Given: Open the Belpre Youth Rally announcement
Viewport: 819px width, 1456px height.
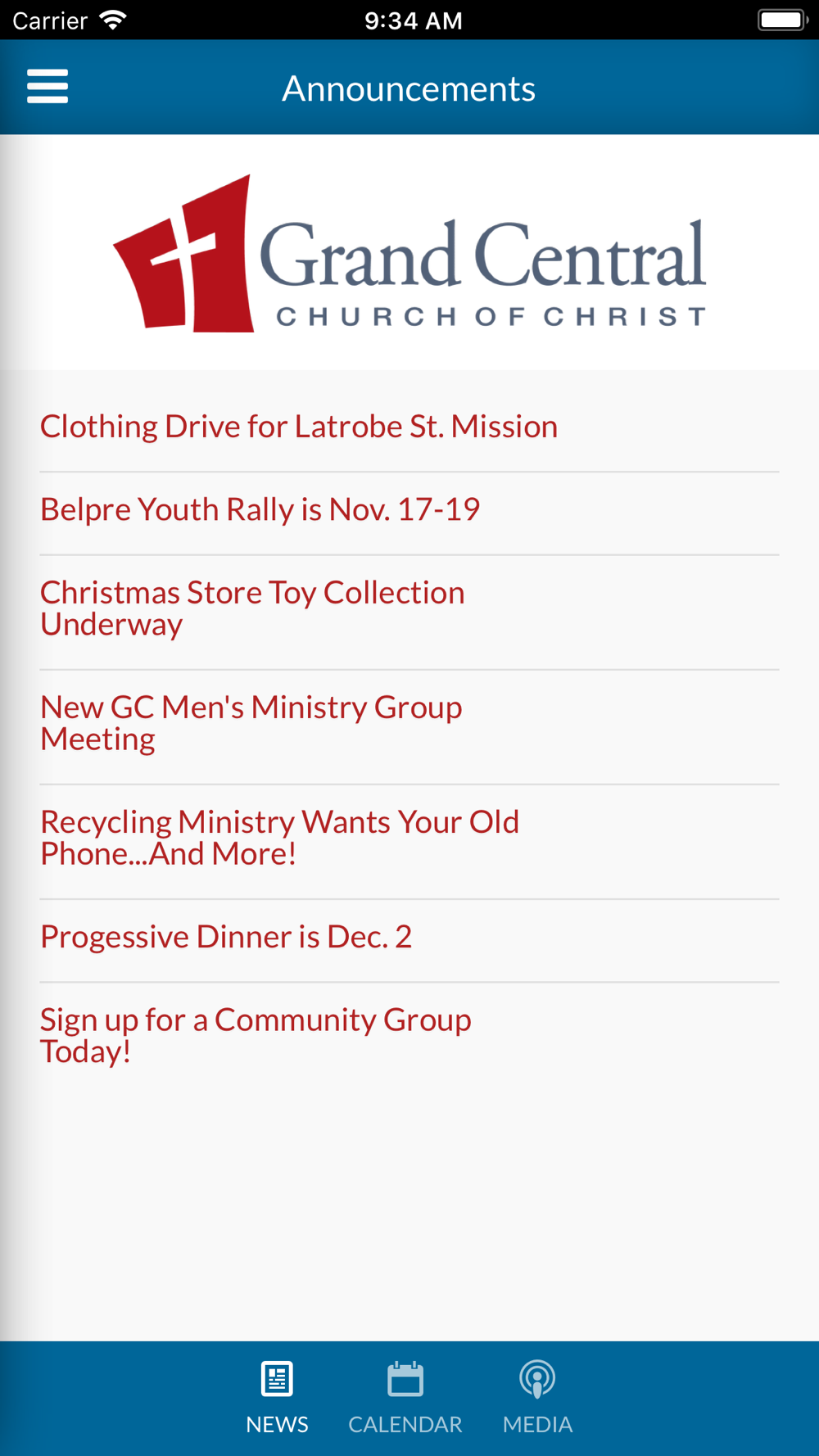Looking at the screenshot, I should (x=409, y=511).
